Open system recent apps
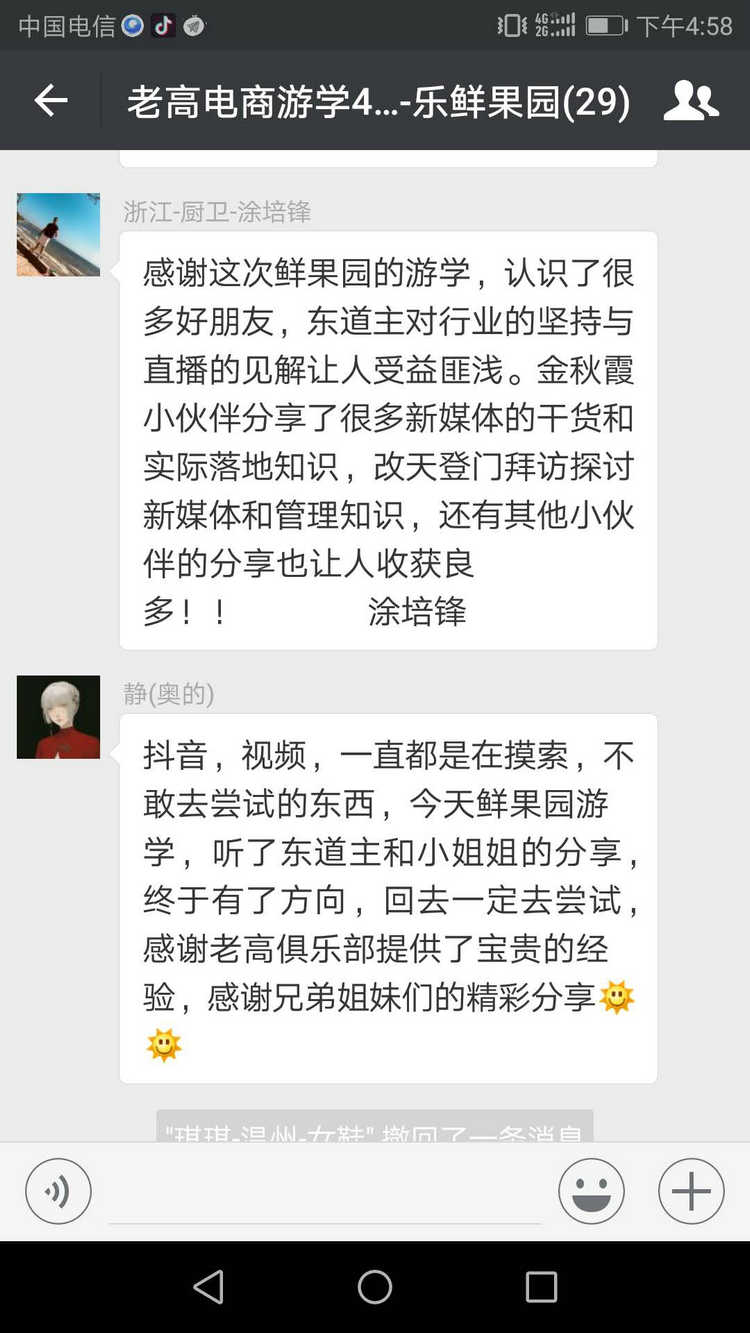This screenshot has height=1333, width=750. [x=541, y=1287]
